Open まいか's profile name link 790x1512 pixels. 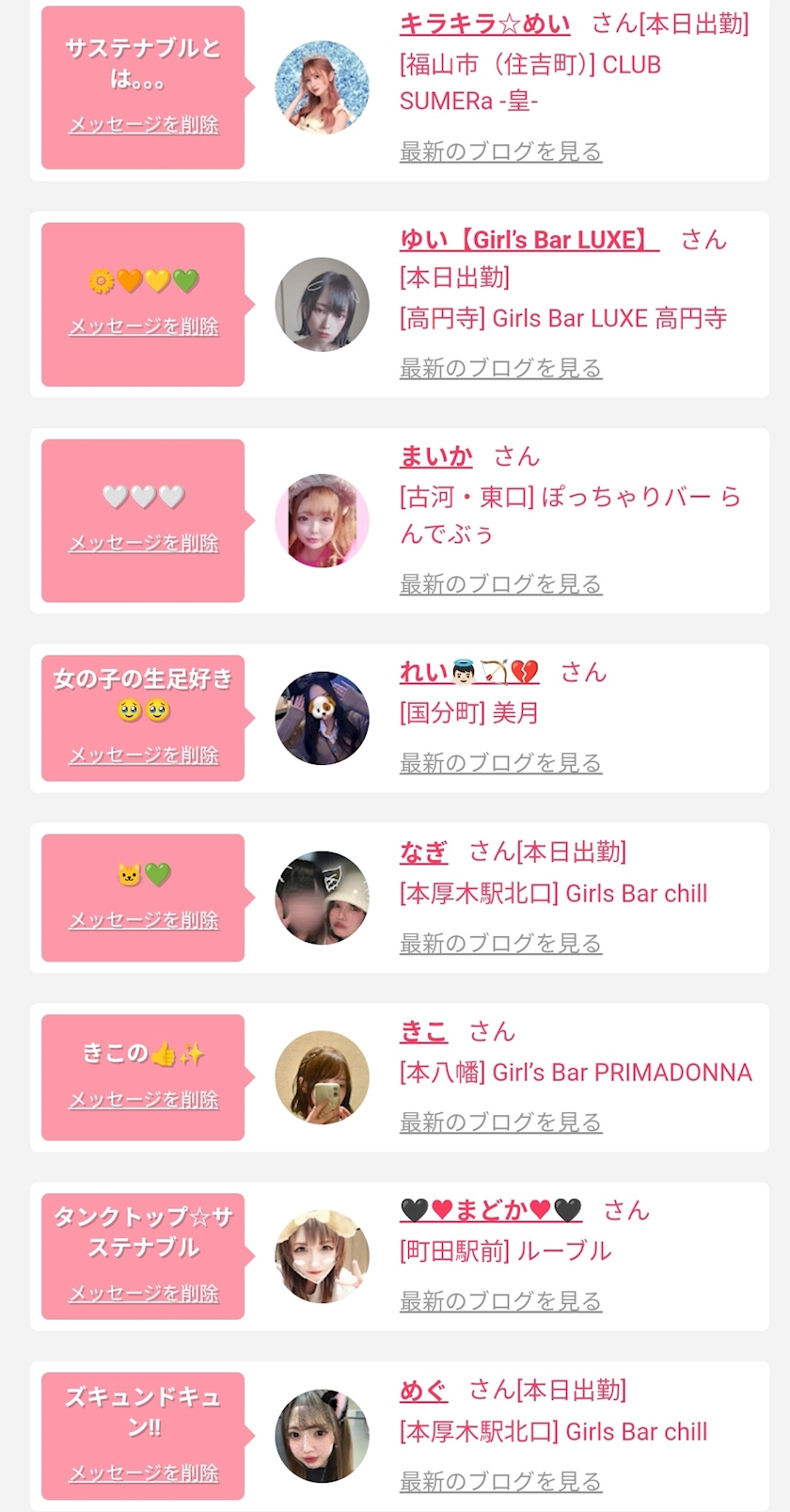(x=436, y=456)
